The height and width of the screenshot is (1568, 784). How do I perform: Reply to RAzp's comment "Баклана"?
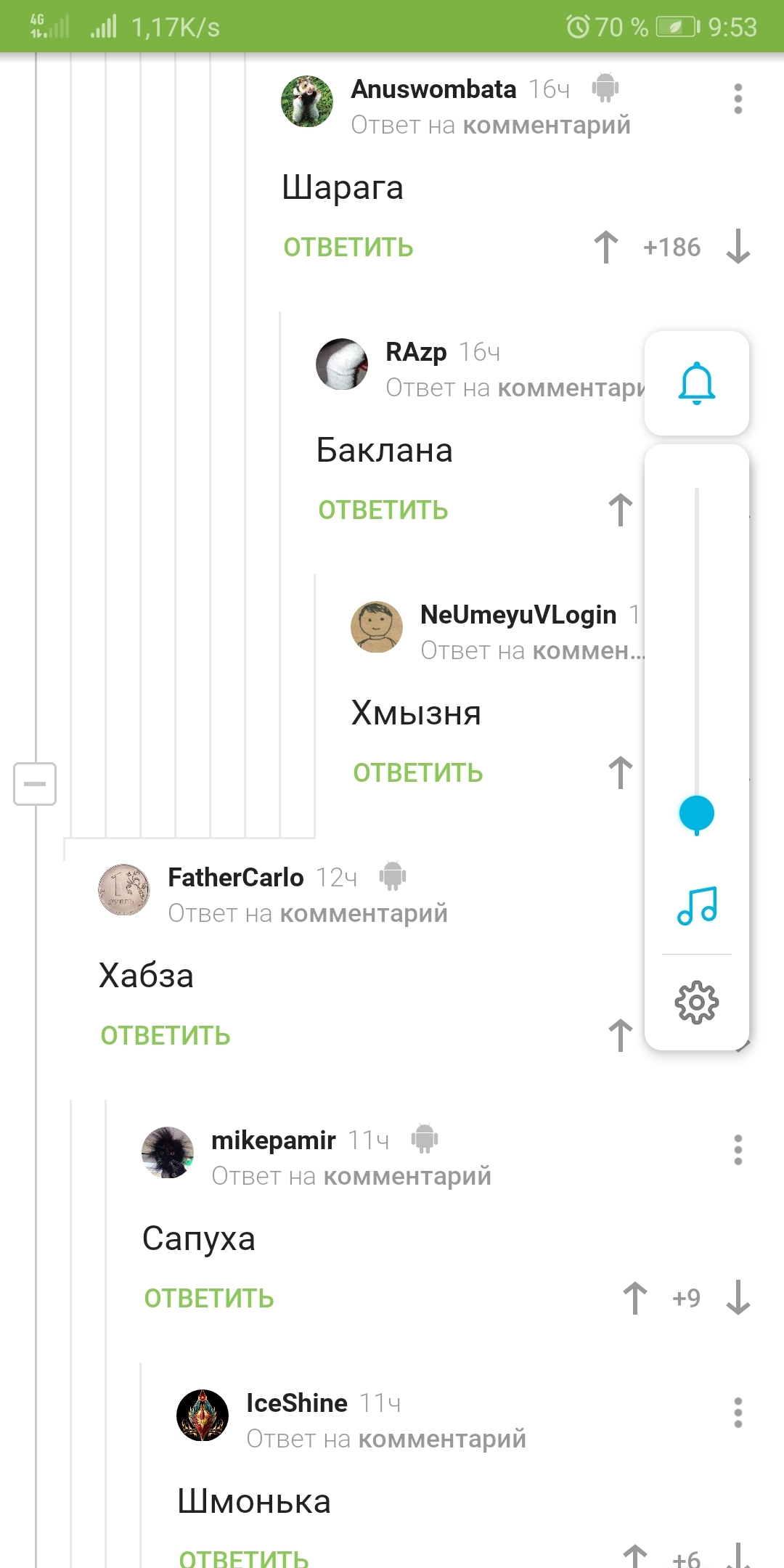(x=383, y=510)
